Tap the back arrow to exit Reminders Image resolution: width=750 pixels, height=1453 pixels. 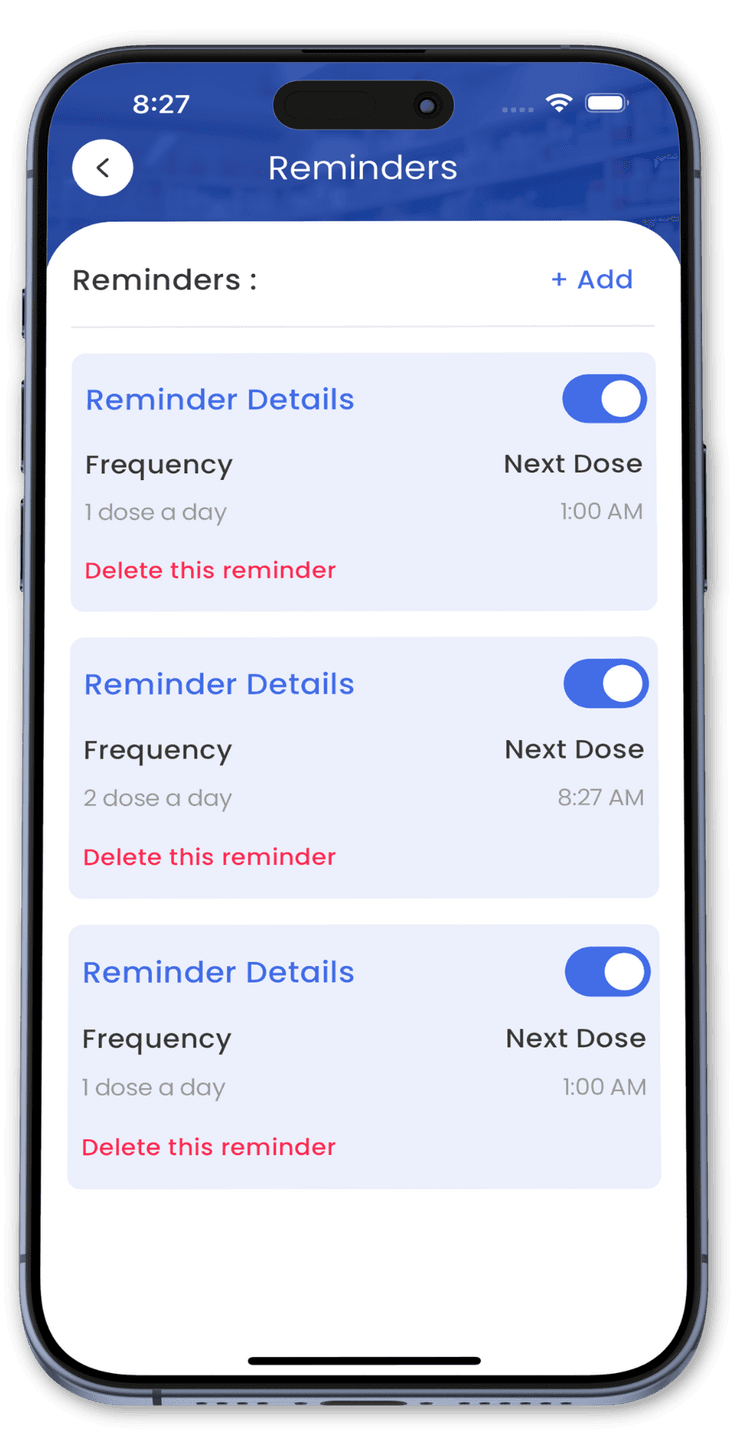coord(102,167)
